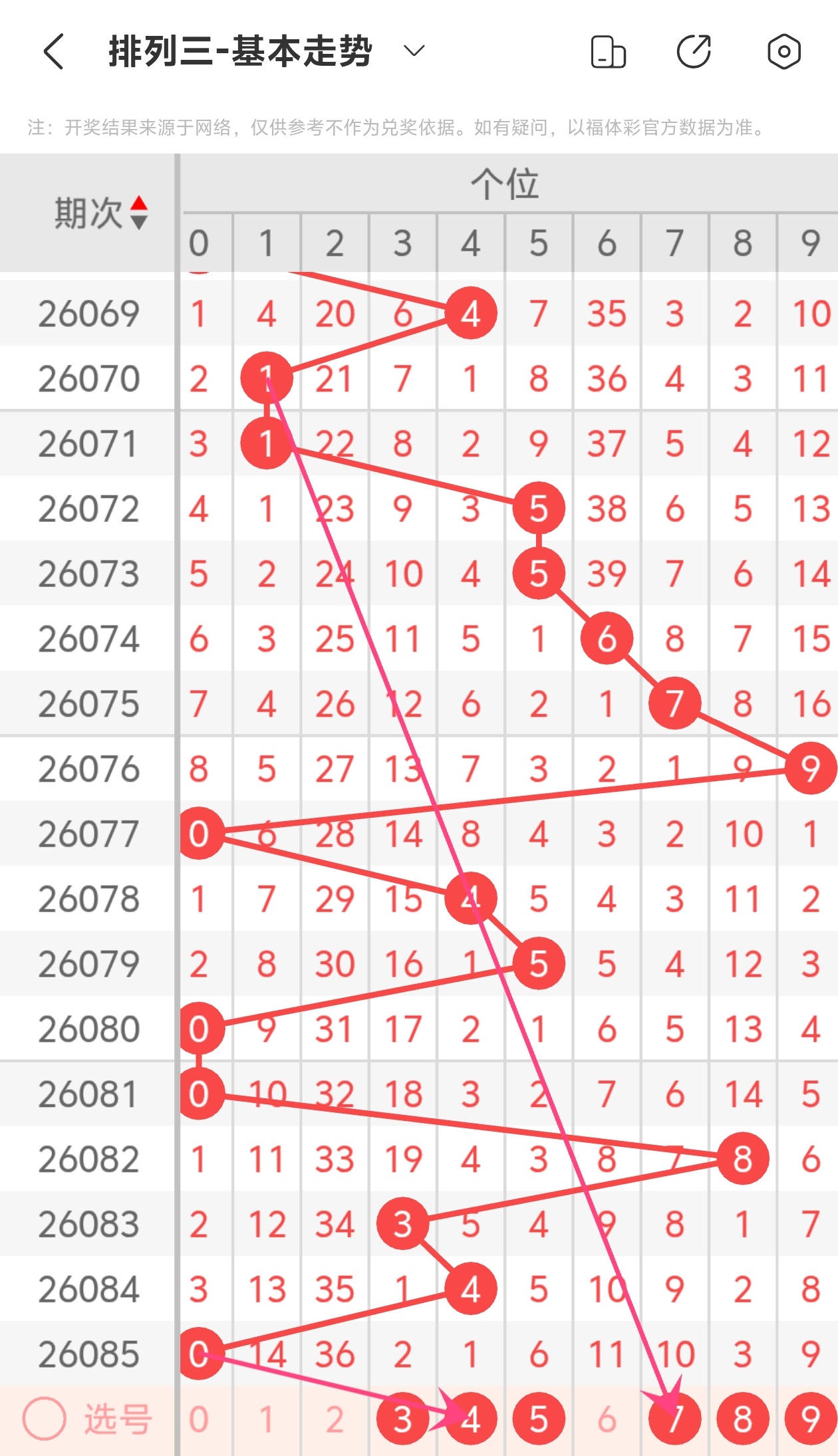Tap the 选号 circle selector
Viewport: 838px width, 1456px height.
[x=45, y=1419]
